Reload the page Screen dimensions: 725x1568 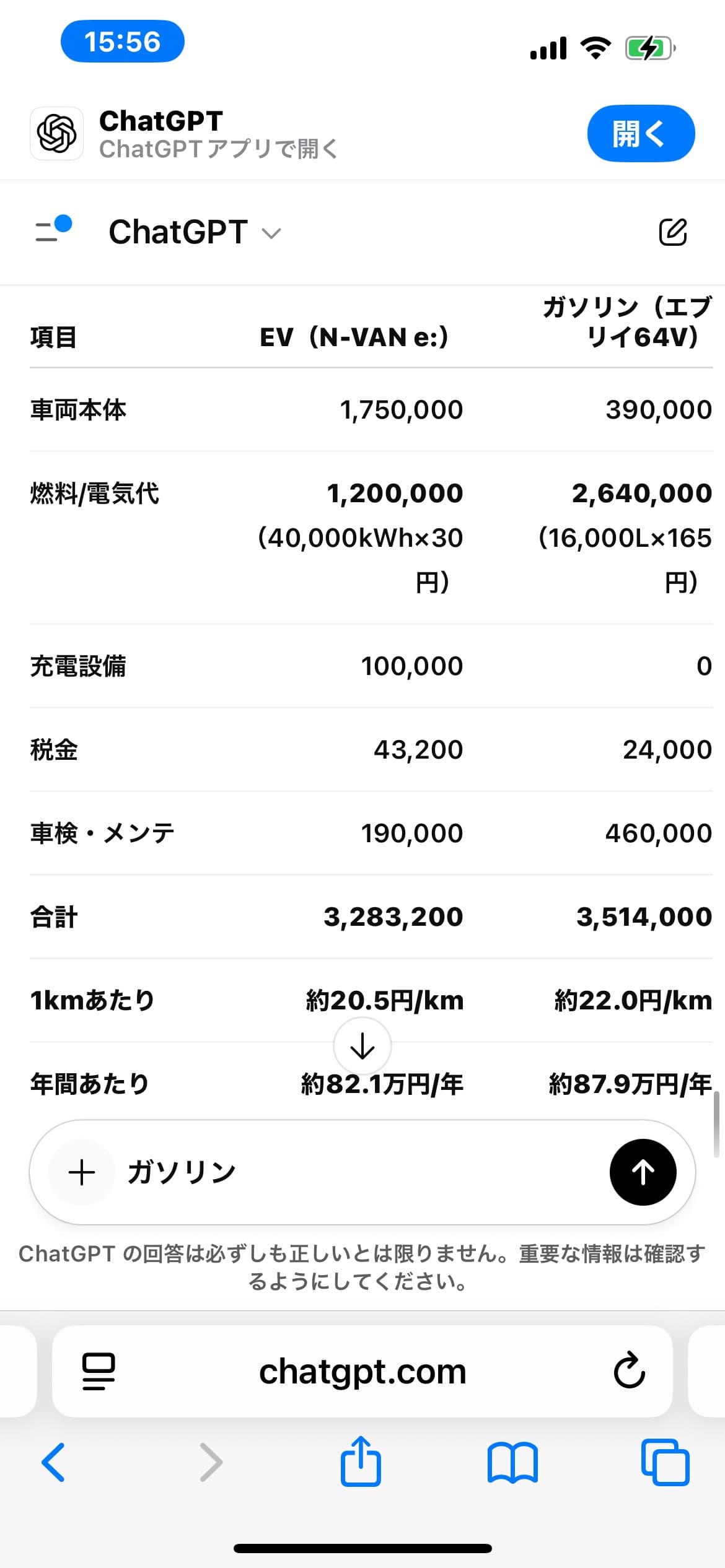(630, 1370)
